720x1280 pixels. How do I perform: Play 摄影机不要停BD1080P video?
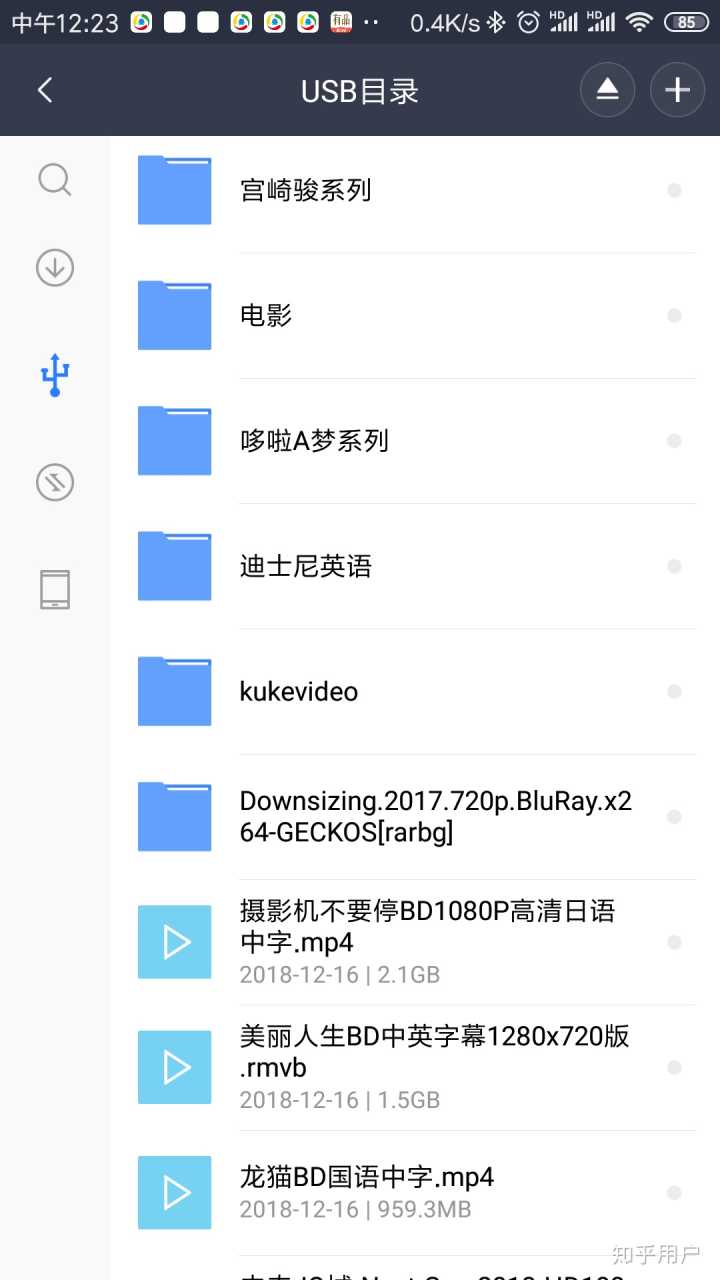tap(174, 941)
